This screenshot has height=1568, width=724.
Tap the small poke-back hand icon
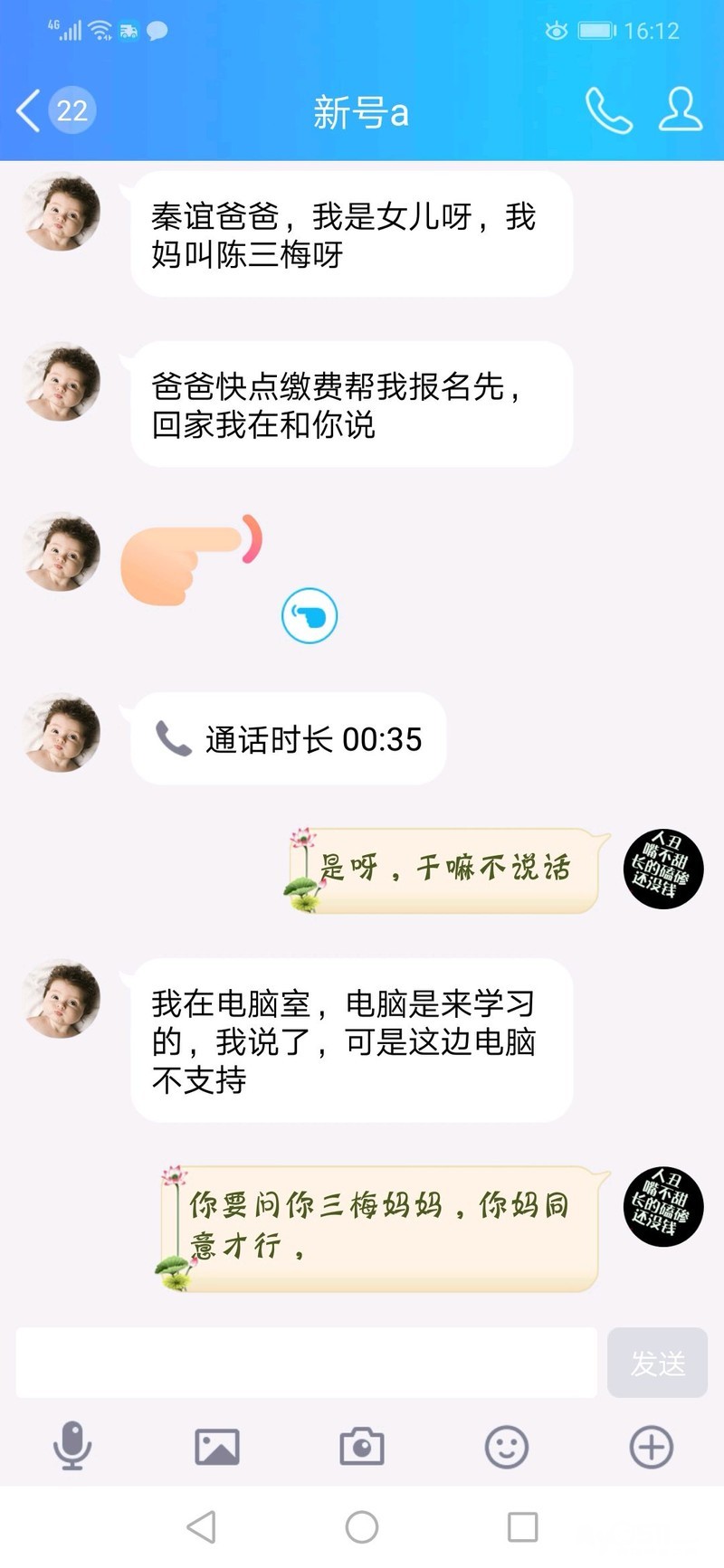coord(310,617)
